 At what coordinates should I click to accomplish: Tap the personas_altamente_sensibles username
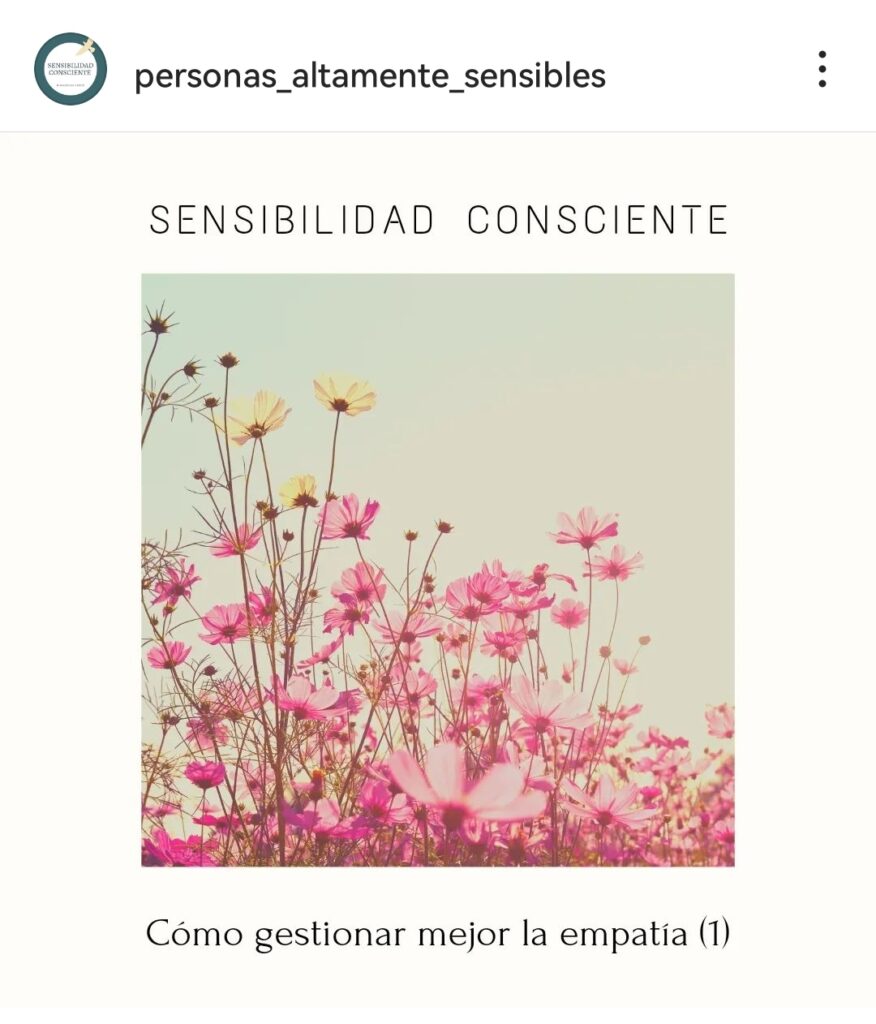coord(369,75)
